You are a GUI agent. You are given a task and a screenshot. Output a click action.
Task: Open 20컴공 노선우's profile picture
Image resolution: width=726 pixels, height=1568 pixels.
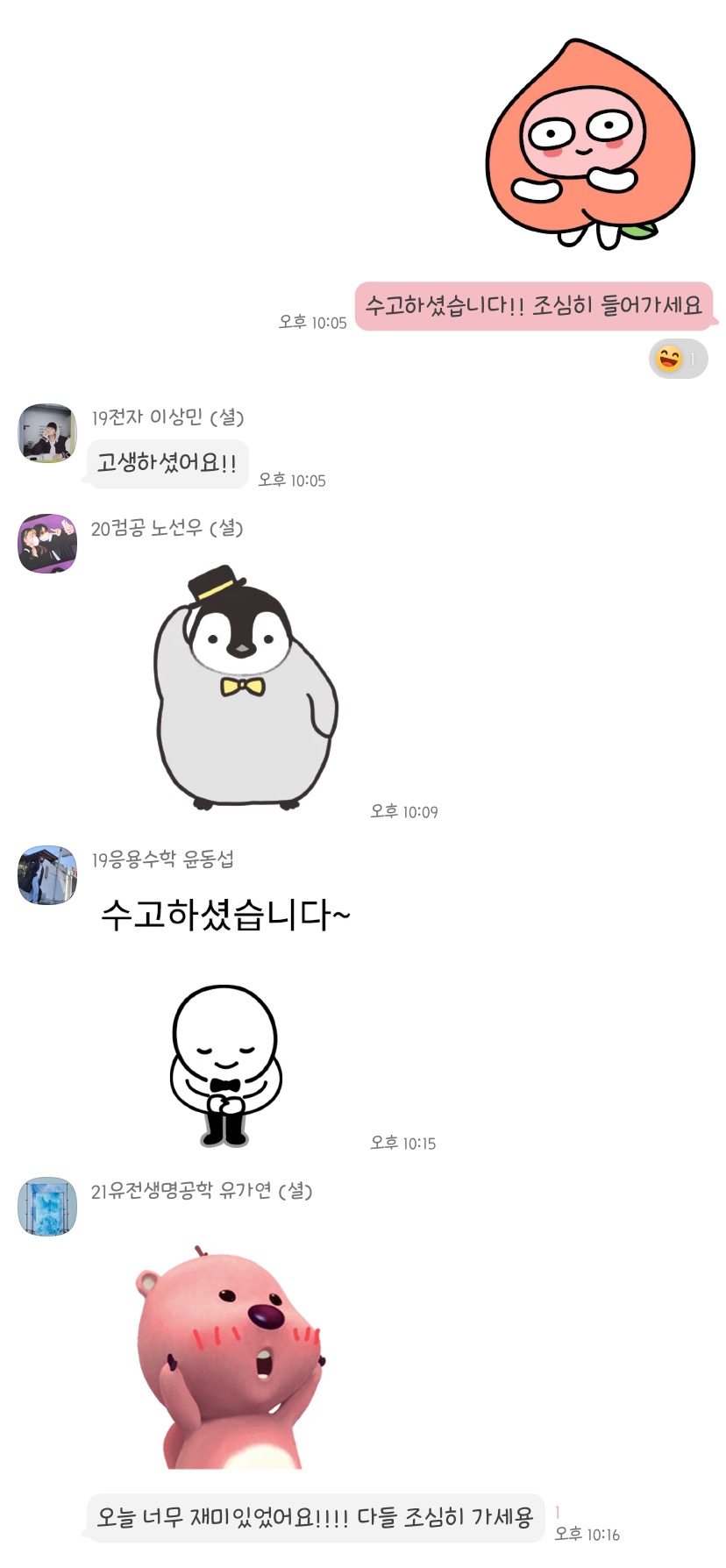[x=47, y=544]
